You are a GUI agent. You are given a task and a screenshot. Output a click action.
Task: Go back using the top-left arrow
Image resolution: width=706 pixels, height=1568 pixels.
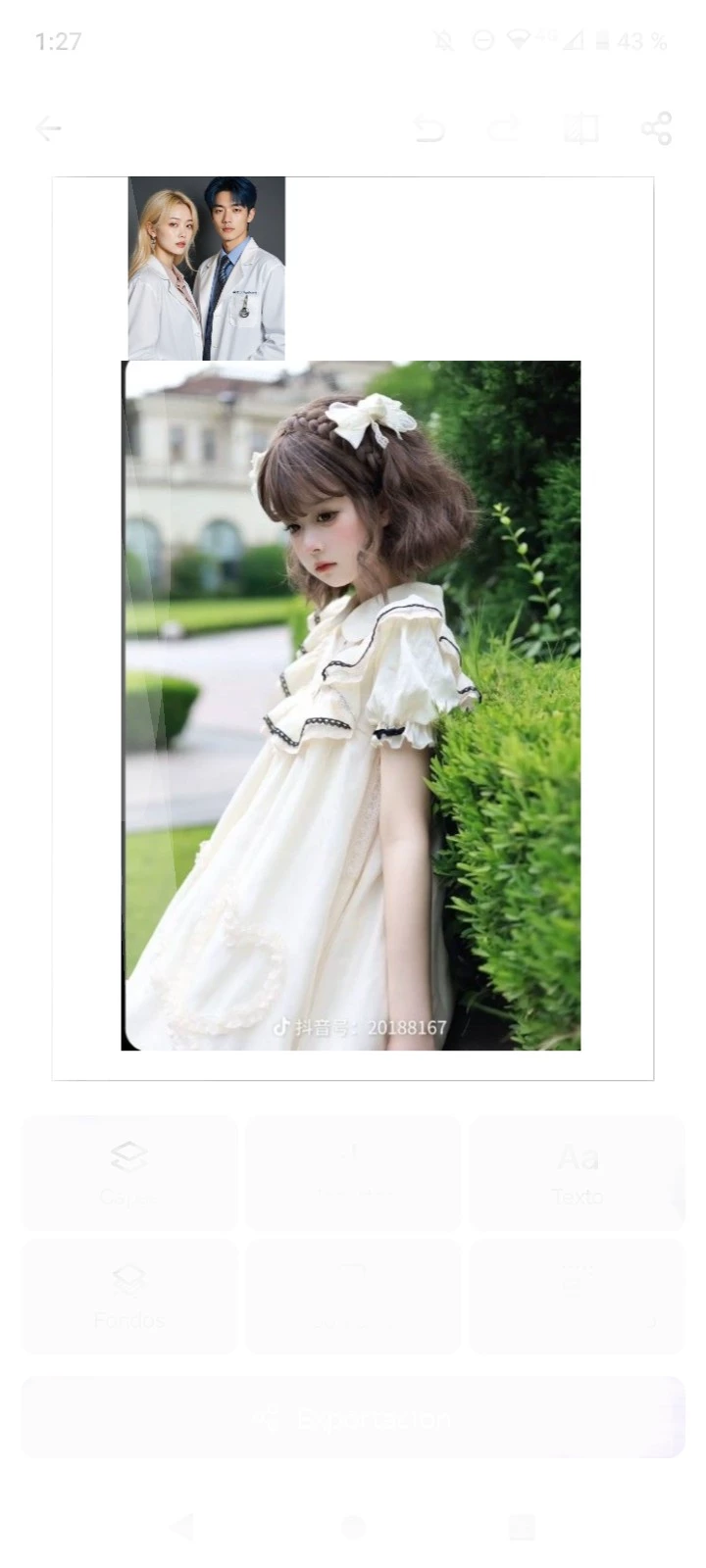coord(48,128)
